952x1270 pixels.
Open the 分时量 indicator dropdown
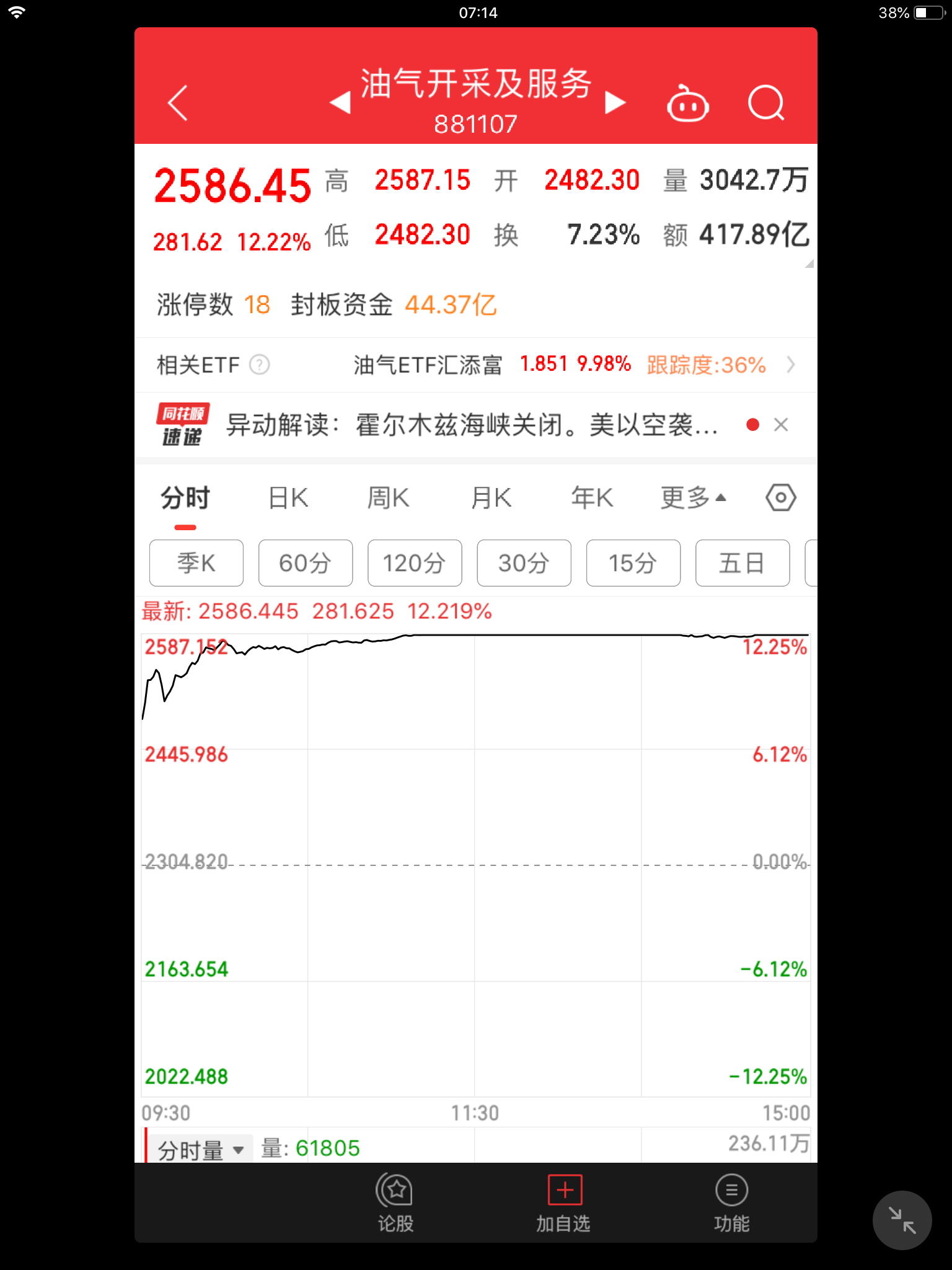200,1150
